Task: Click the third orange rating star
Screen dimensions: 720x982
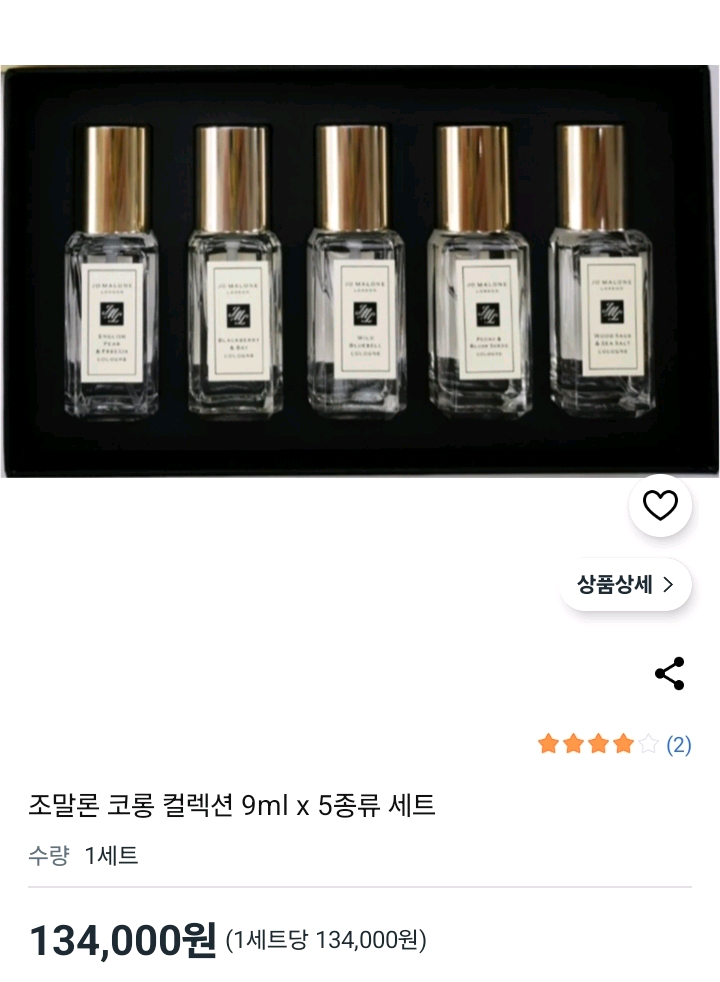Action: 600,743
